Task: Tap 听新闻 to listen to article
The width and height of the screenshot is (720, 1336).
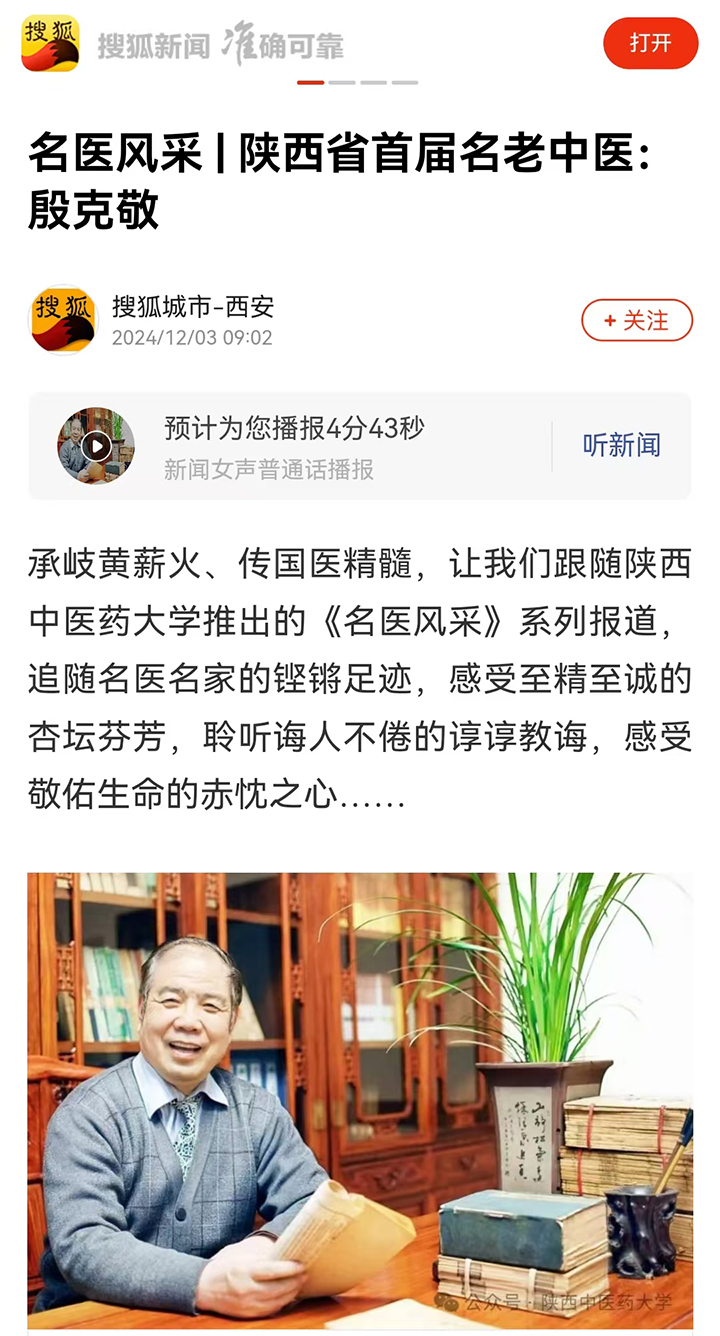Action: coord(621,445)
